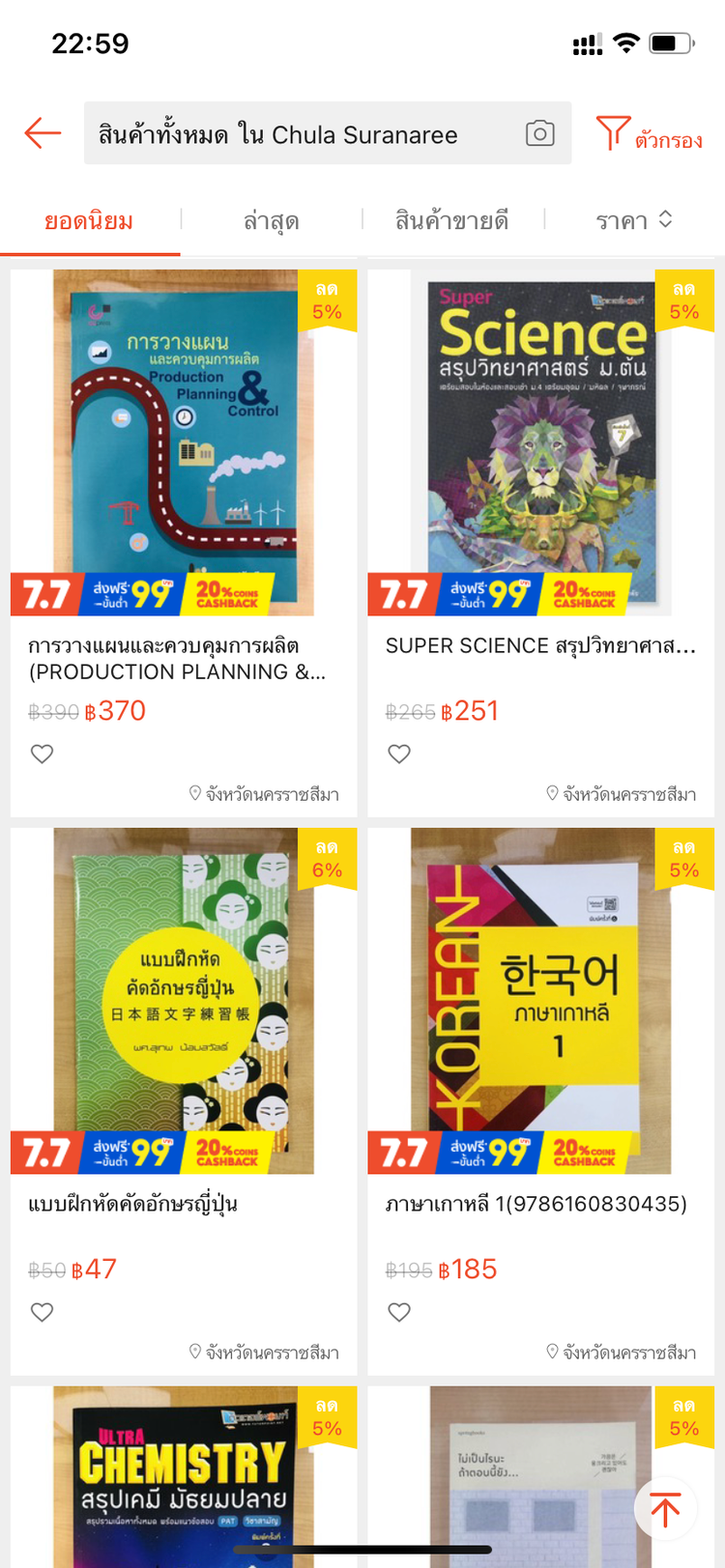Like the Production Planning book
This screenshot has height=1568, width=725.
tap(42, 755)
